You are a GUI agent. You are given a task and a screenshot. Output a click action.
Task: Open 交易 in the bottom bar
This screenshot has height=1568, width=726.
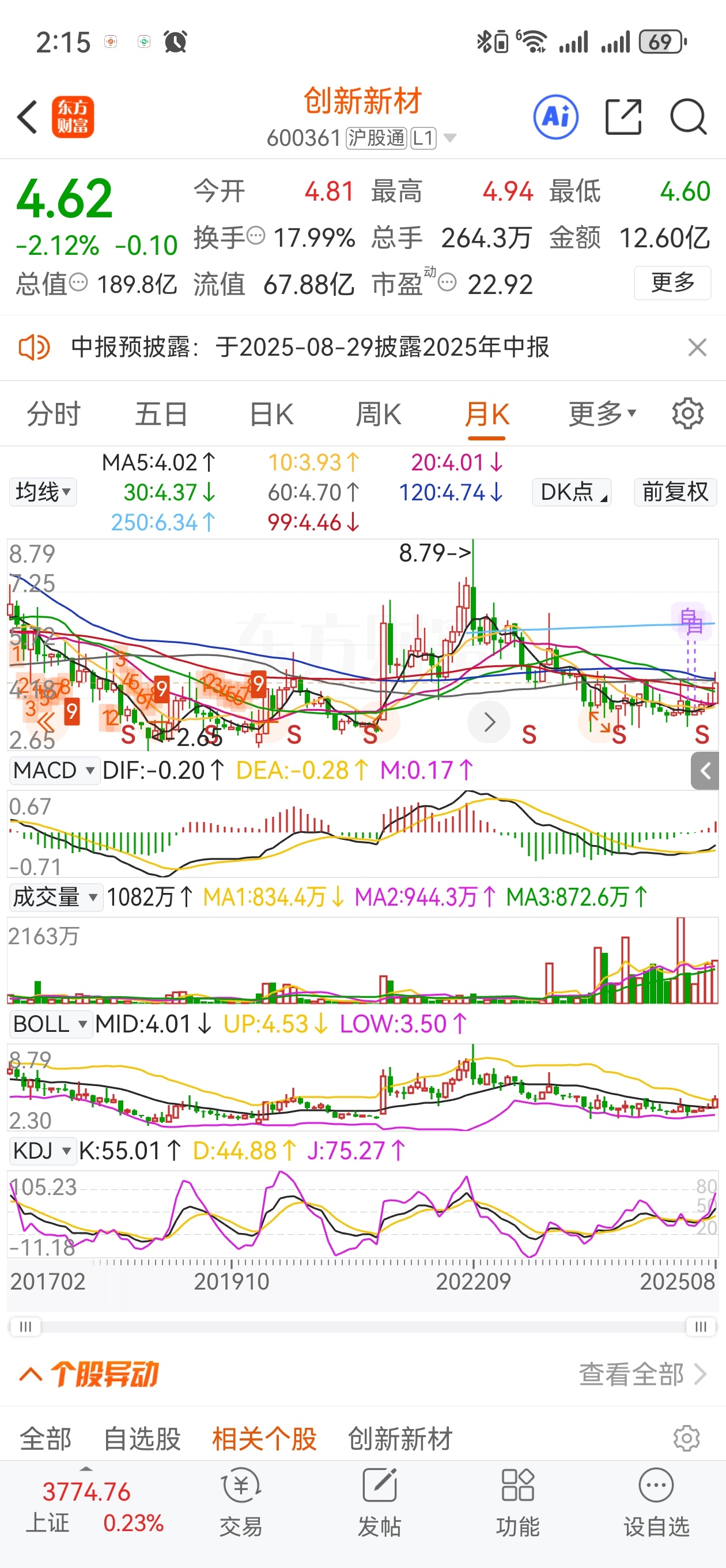click(x=241, y=1502)
